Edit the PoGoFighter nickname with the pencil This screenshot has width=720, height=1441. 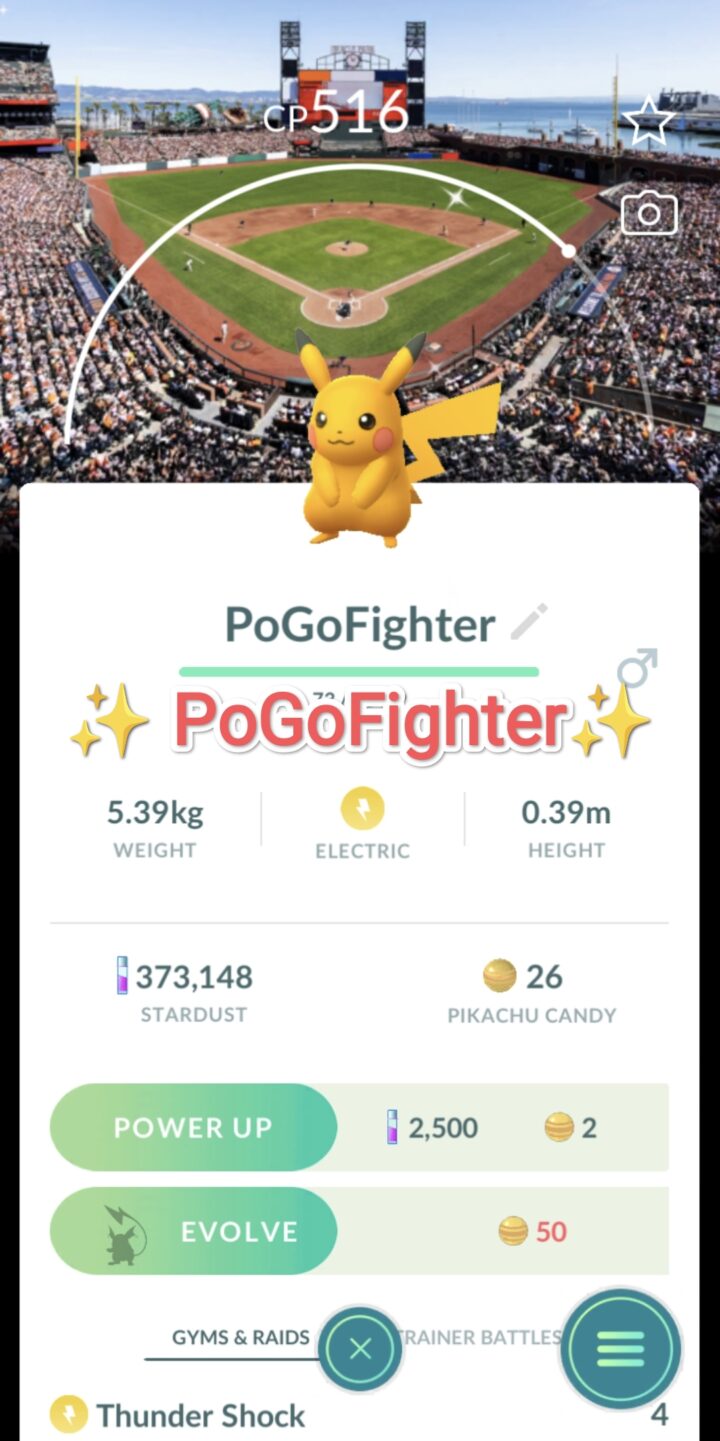click(529, 622)
